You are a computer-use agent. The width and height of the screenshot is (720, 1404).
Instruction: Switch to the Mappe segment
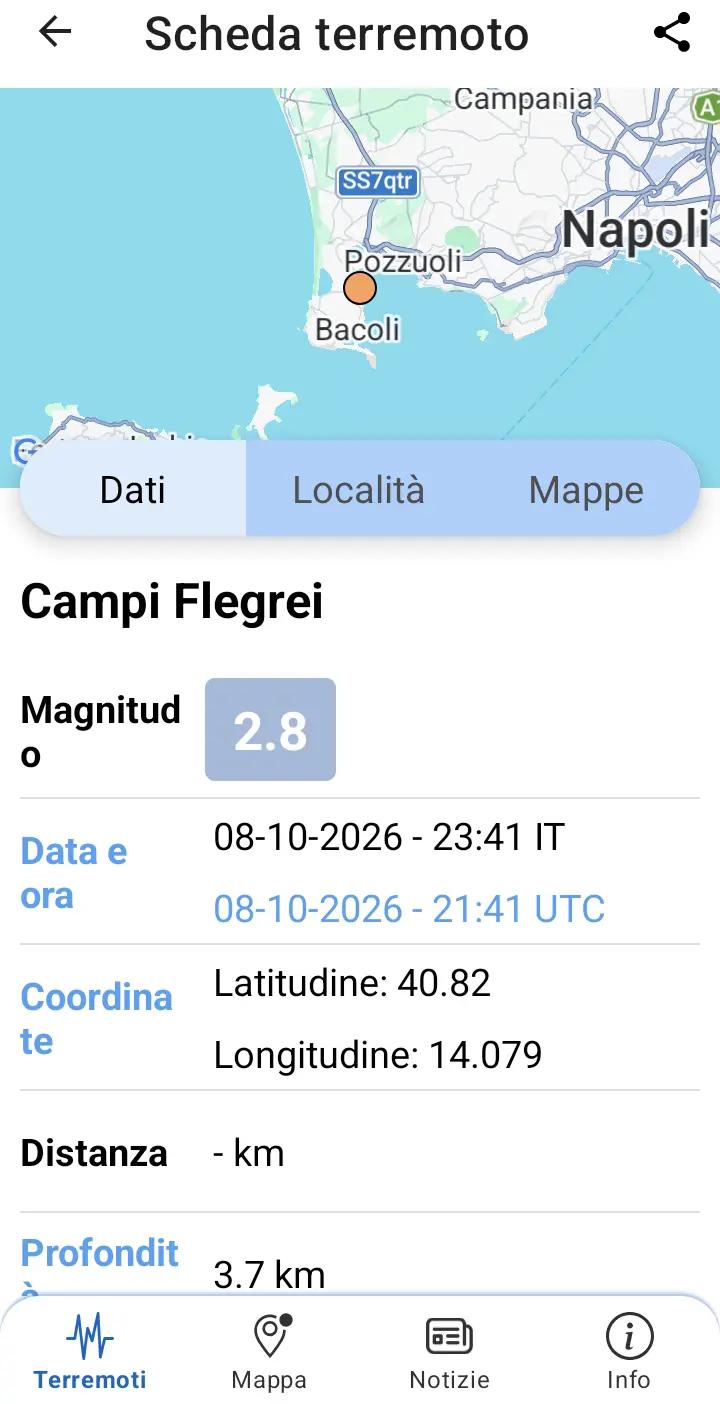[x=586, y=490]
